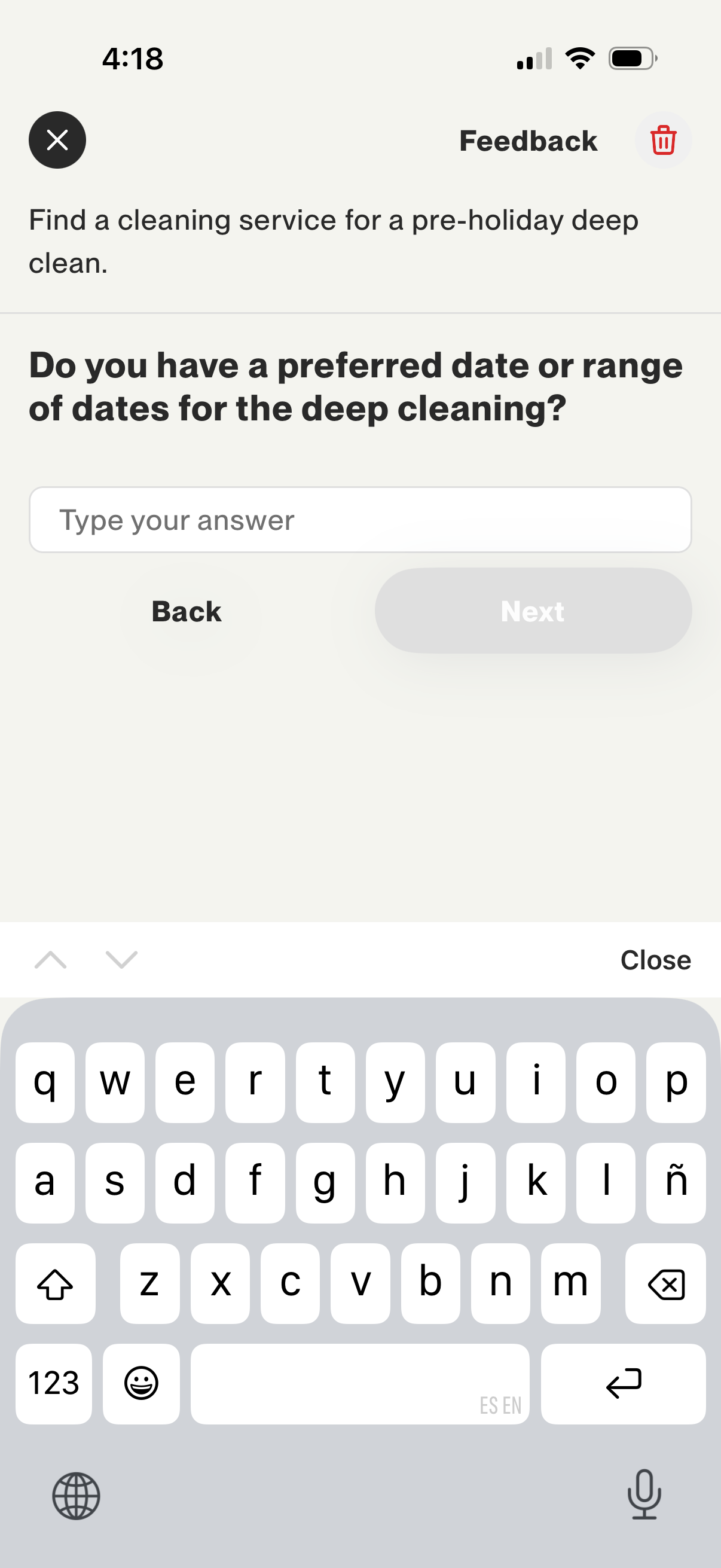Toggle the 123 key for numeric input
Screen dimensions: 721x1568
pos(54,1384)
